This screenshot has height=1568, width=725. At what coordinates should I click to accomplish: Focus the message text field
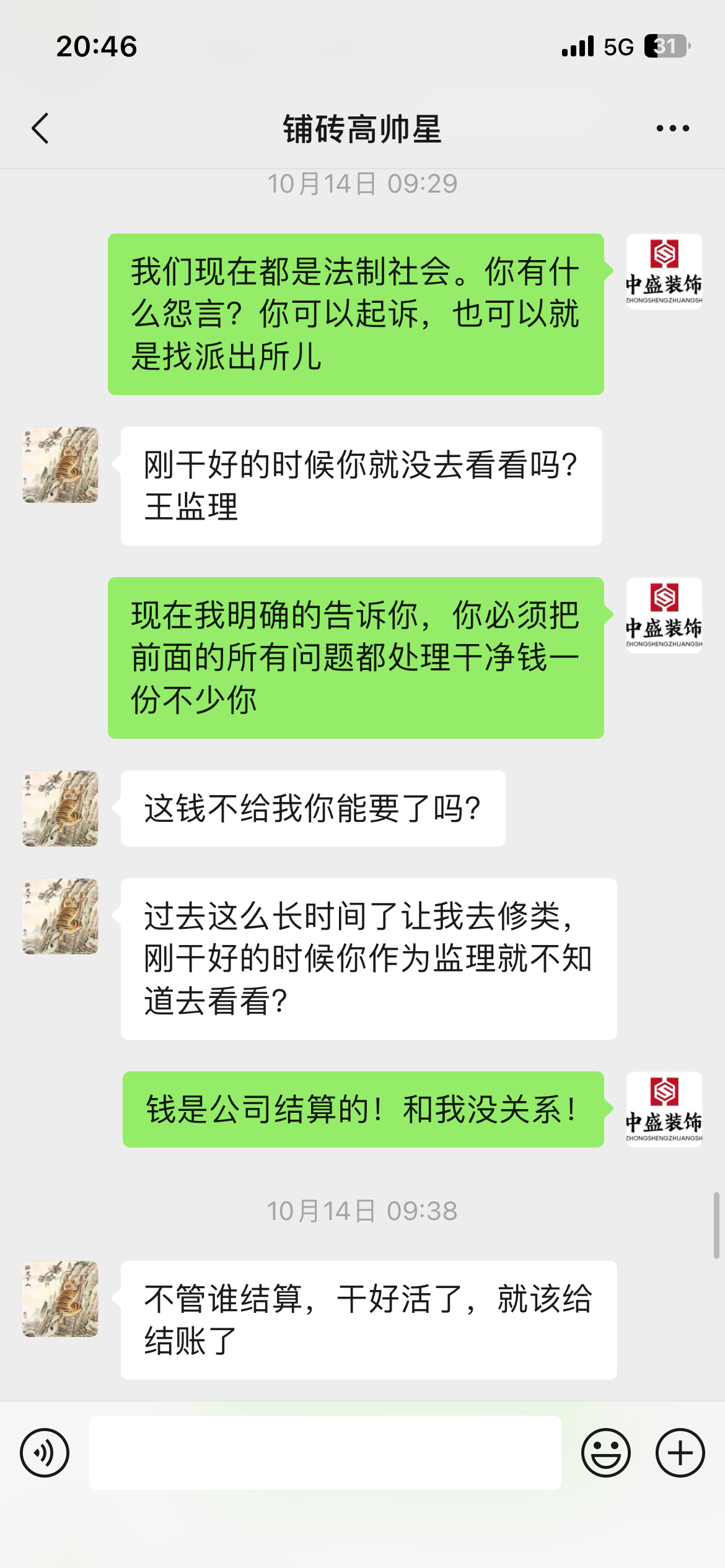click(x=325, y=1453)
